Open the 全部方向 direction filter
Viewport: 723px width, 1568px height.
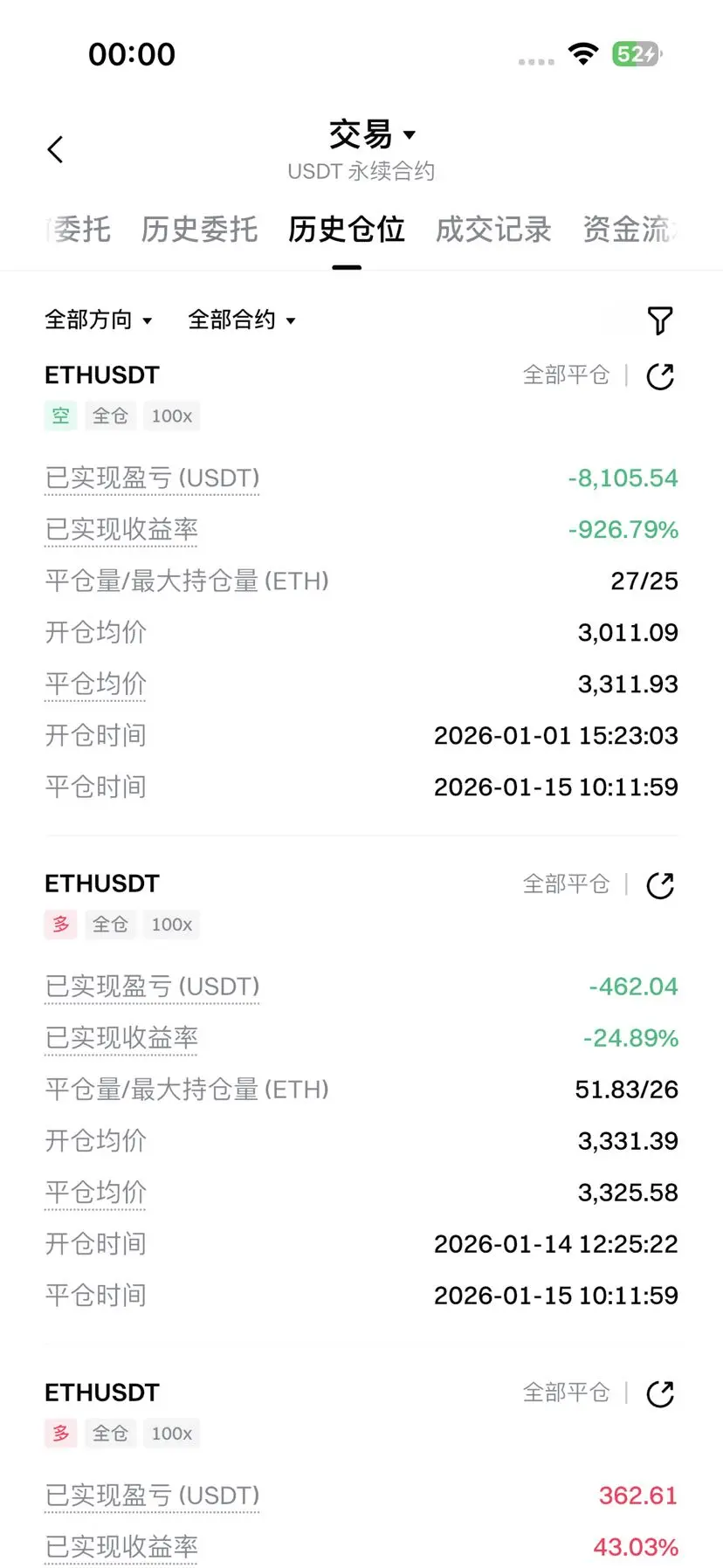99,320
